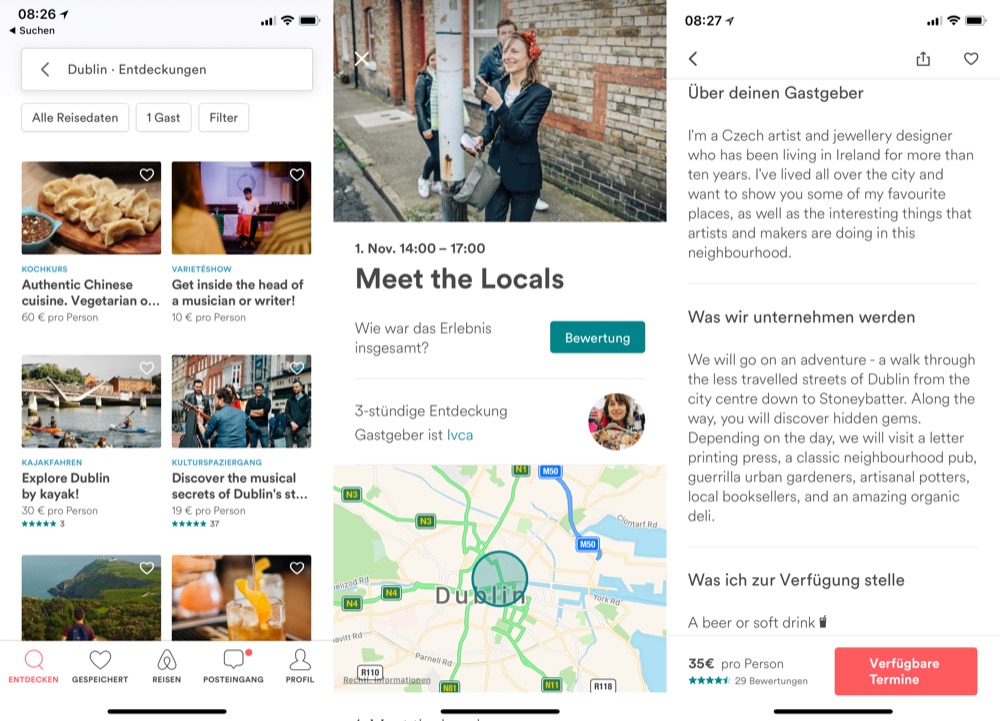Tap Verfügbare Termine to see dates

(905, 671)
